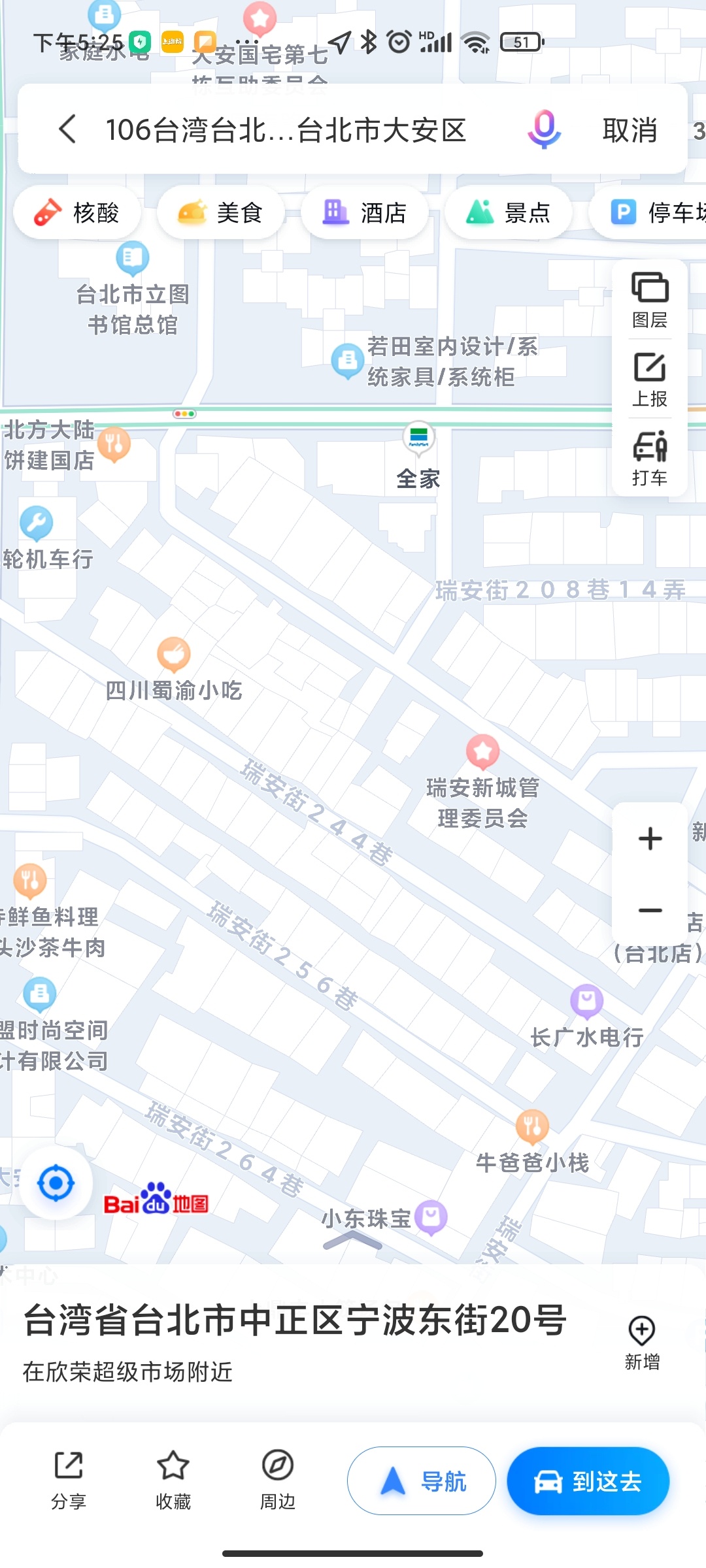Zoom in on the map

point(650,838)
